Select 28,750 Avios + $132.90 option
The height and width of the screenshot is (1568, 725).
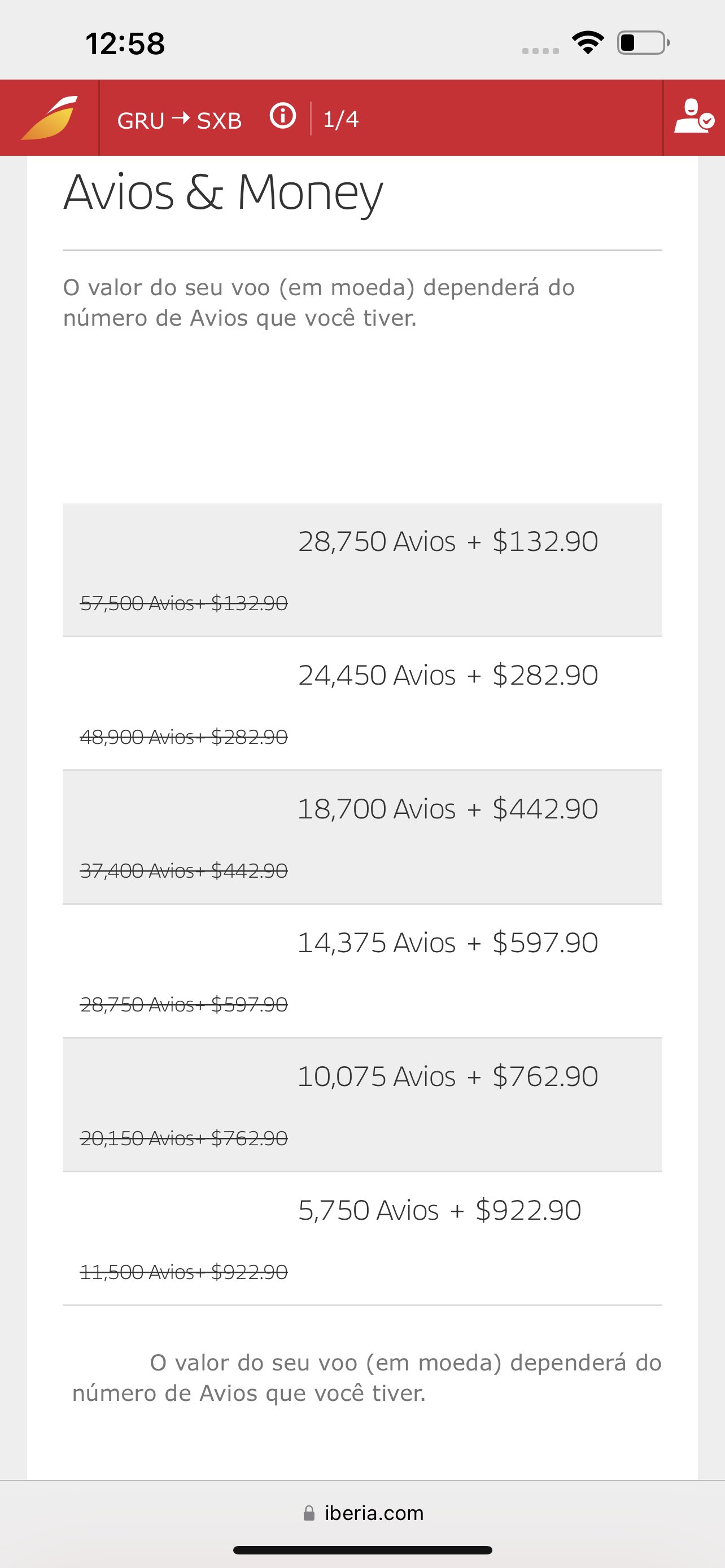point(362,570)
